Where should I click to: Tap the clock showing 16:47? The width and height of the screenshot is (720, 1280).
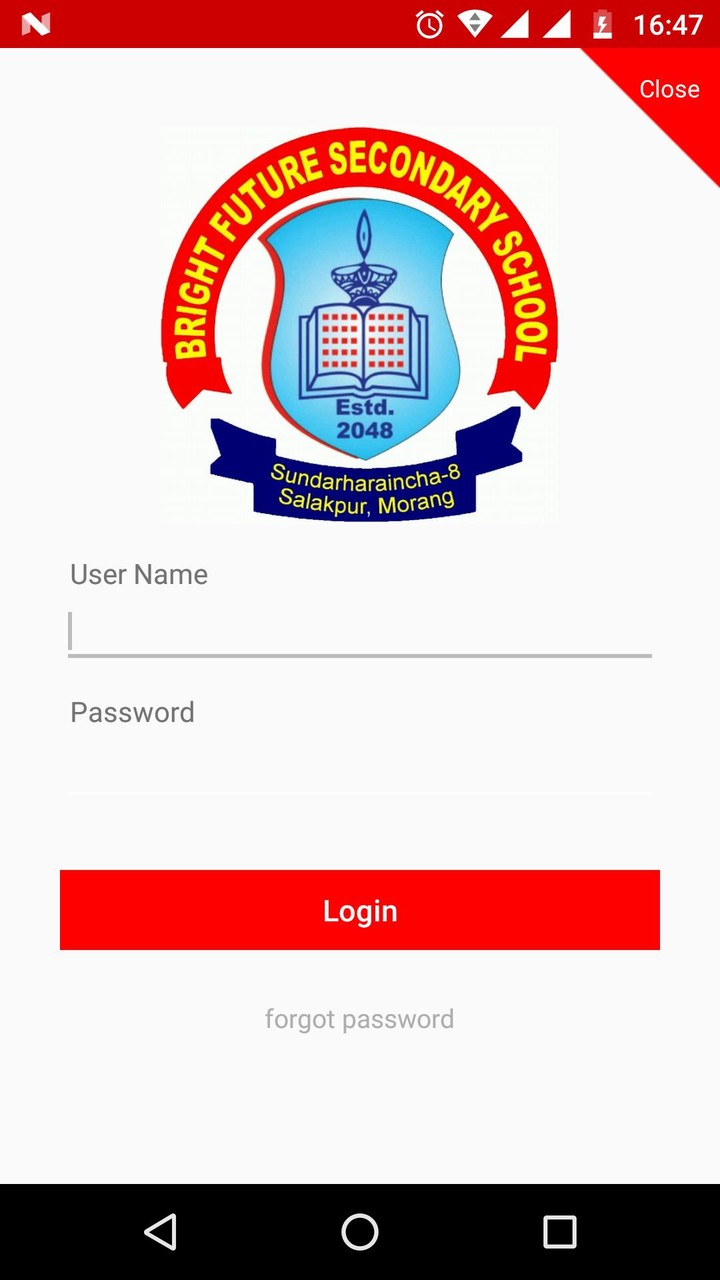tap(670, 24)
